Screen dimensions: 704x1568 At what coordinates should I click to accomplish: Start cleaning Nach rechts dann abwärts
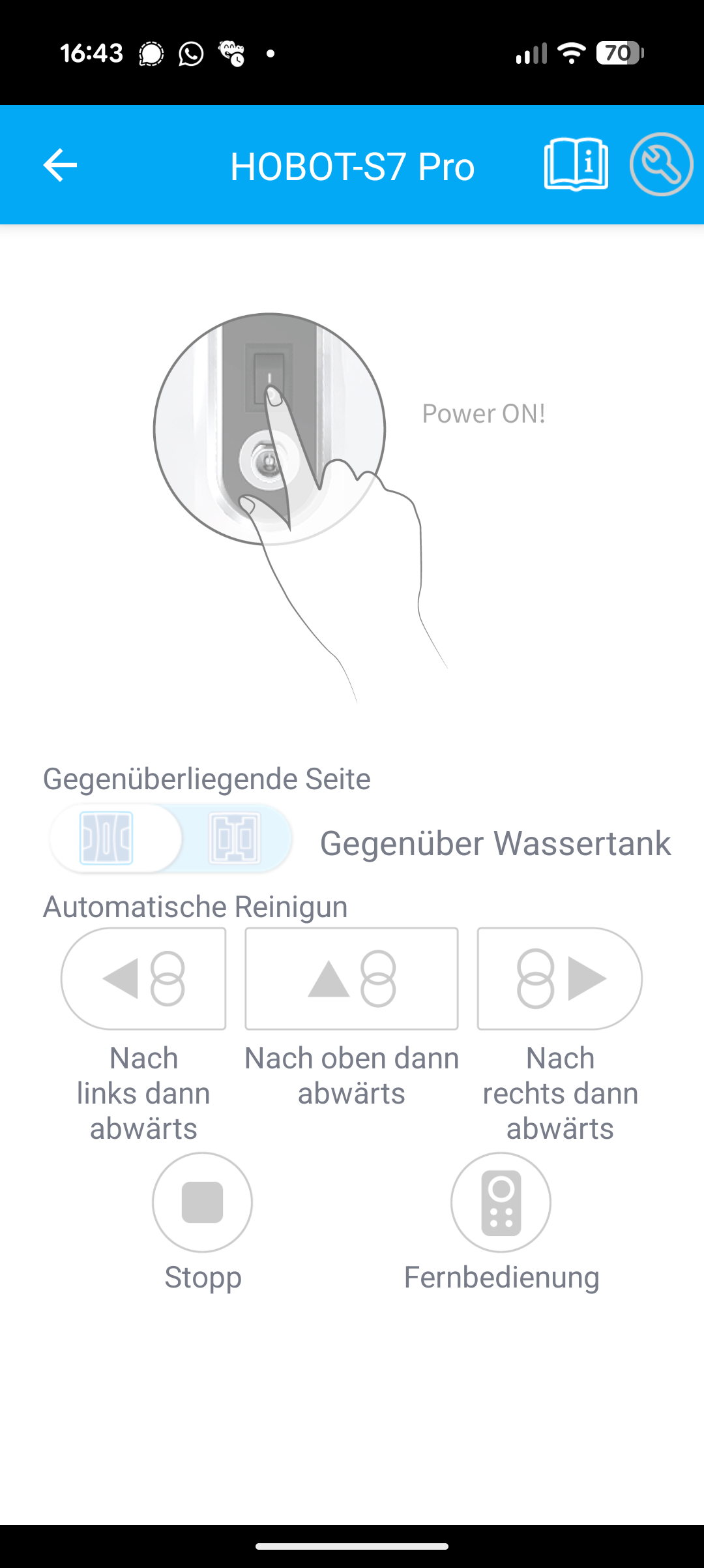559,978
